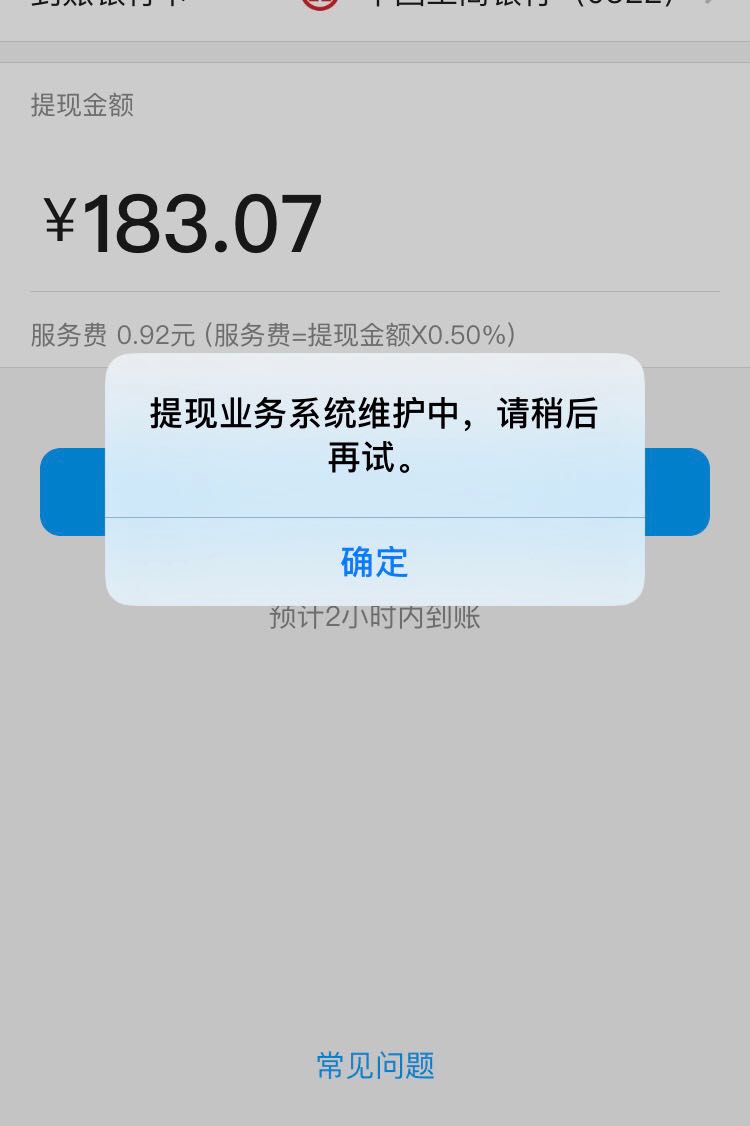Screen dimensions: 750x1126
Task: Open the 常见问题 link
Action: coord(375,1065)
